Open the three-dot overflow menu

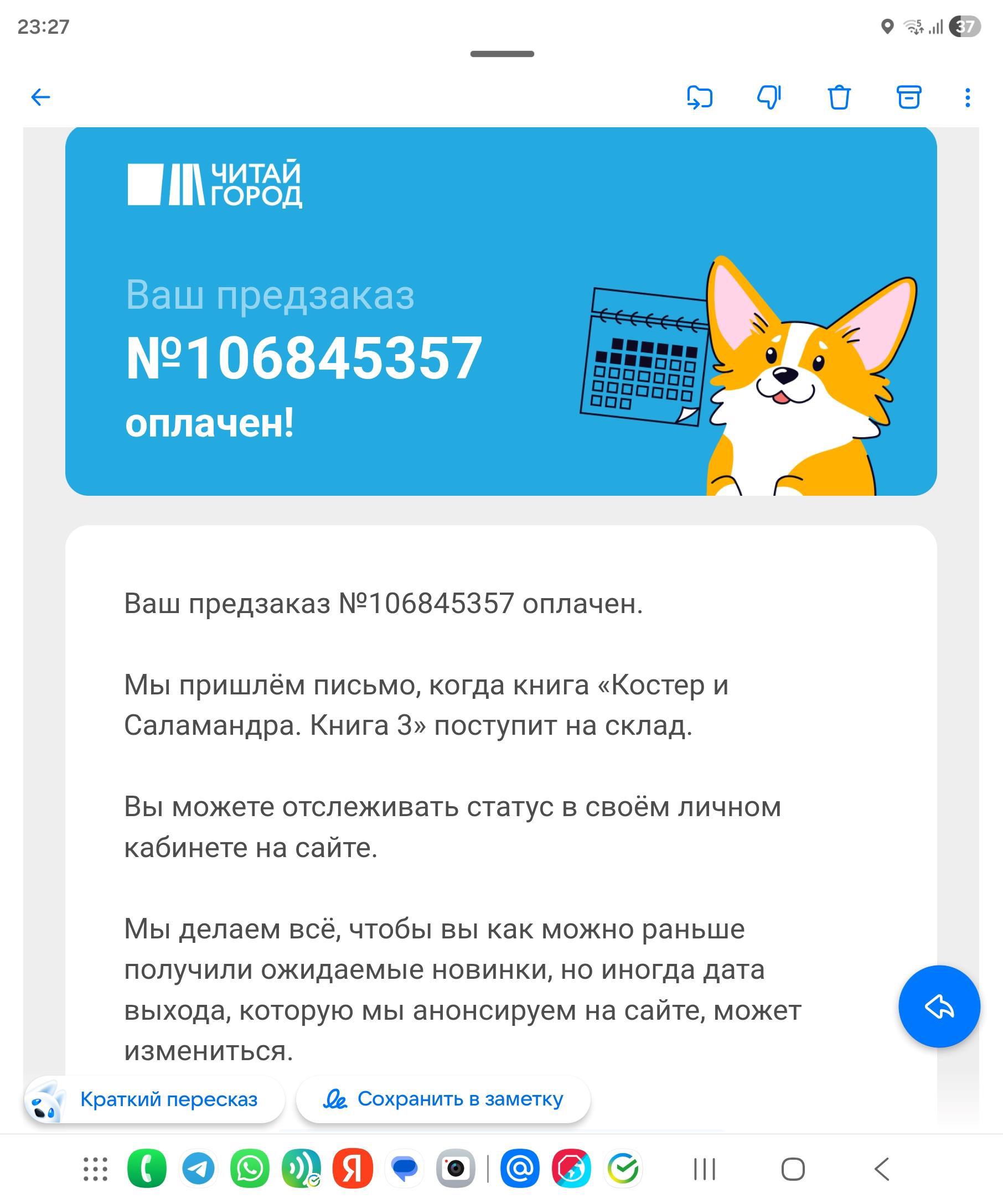[968, 97]
